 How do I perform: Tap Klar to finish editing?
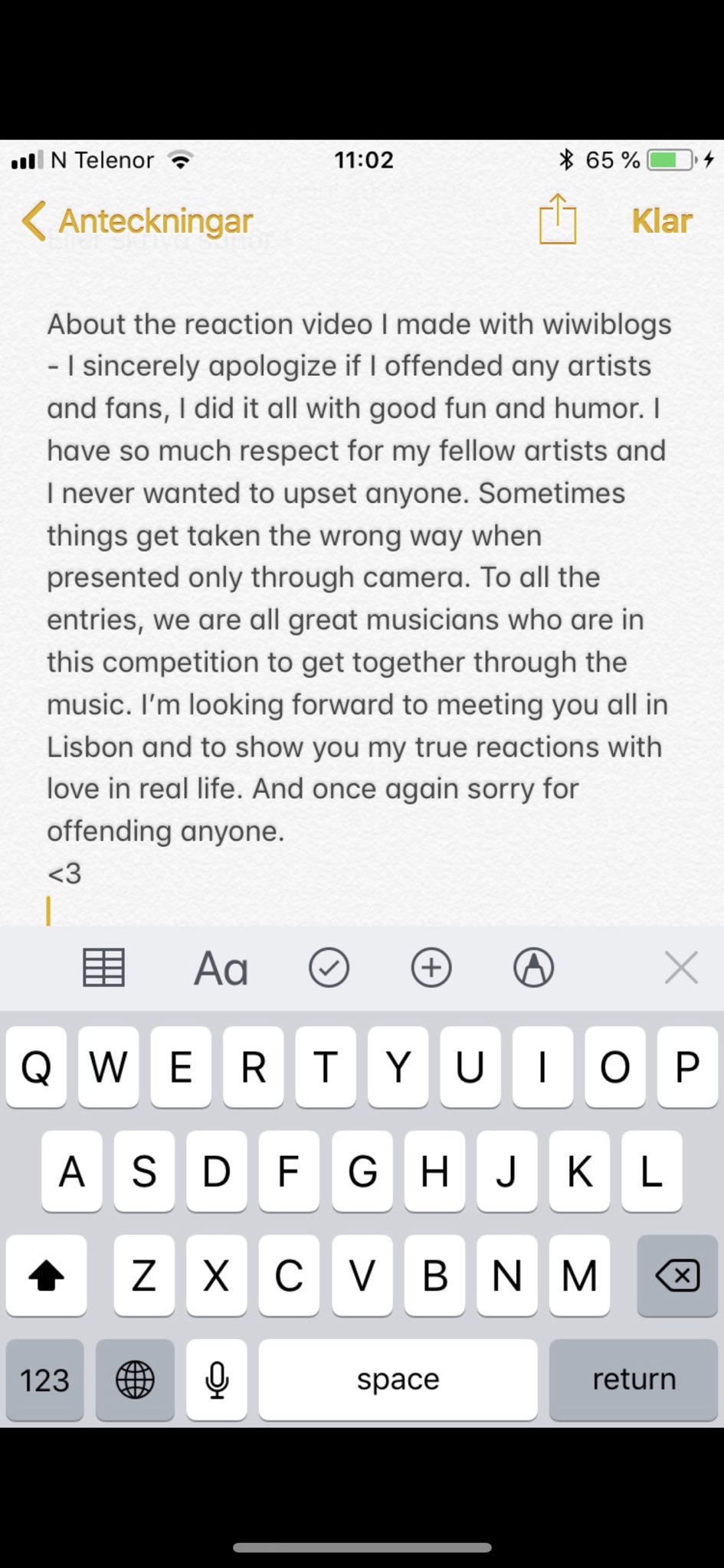click(662, 221)
